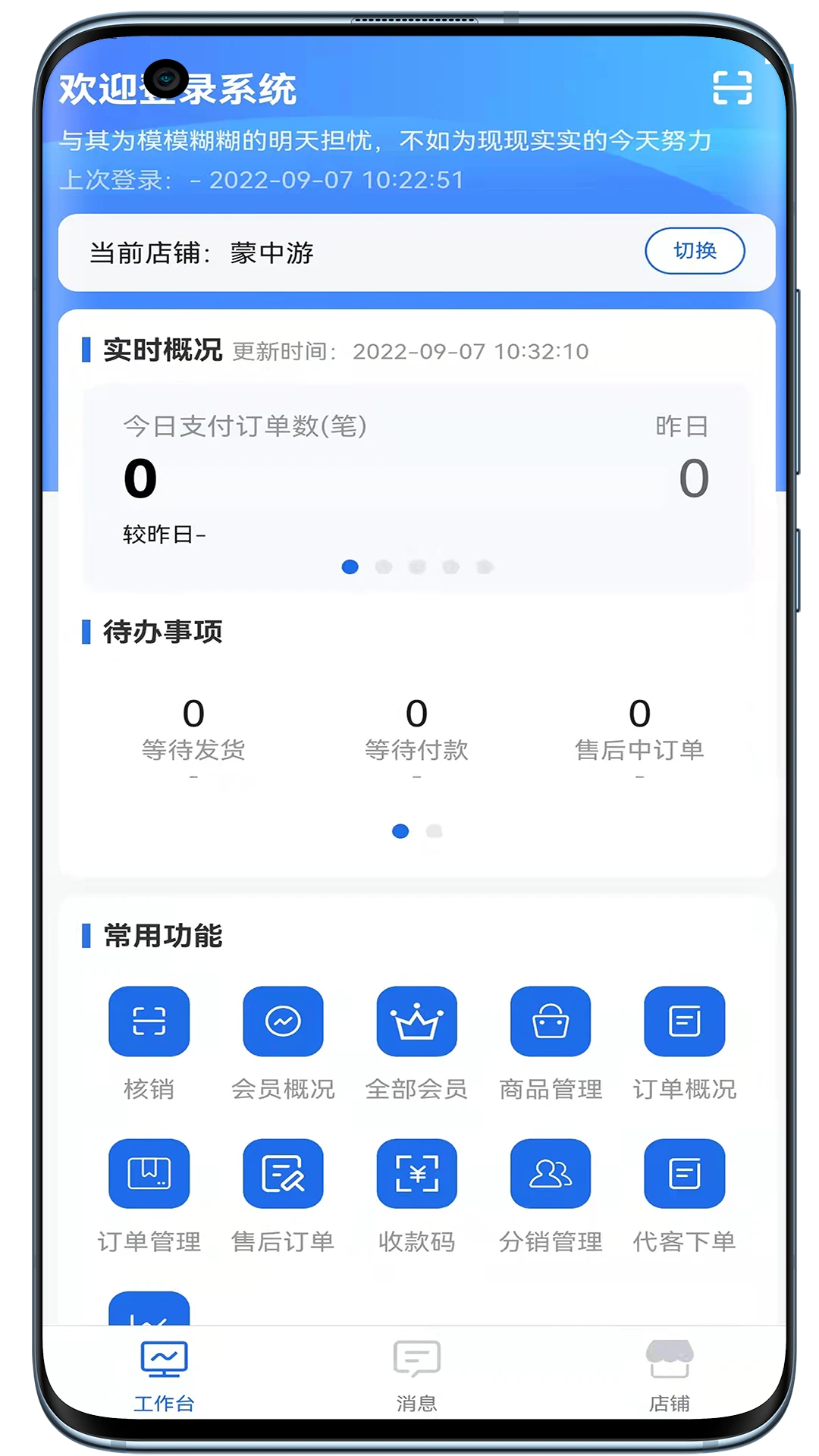The width and height of the screenshot is (819, 1456).
Task: Select the 工作台 workbench tab
Action: coord(163,1373)
